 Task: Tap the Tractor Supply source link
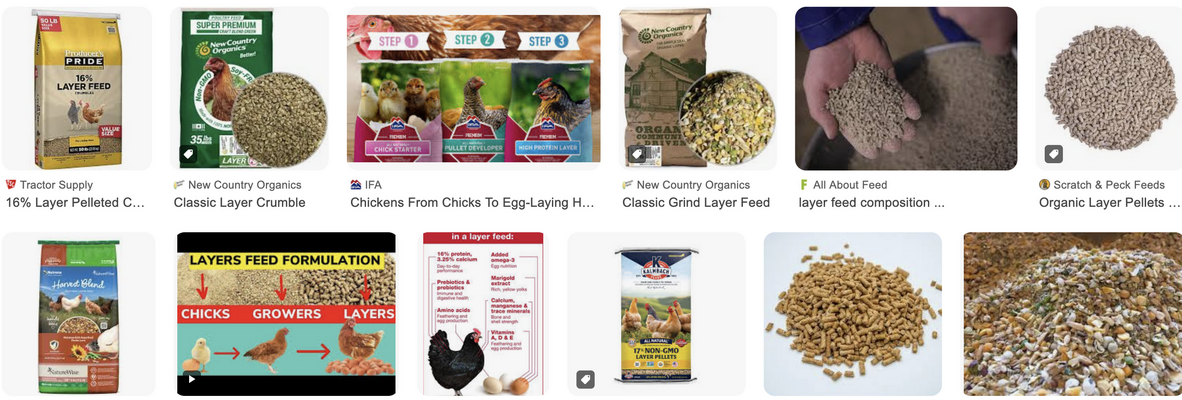pyautogui.click(x=56, y=185)
